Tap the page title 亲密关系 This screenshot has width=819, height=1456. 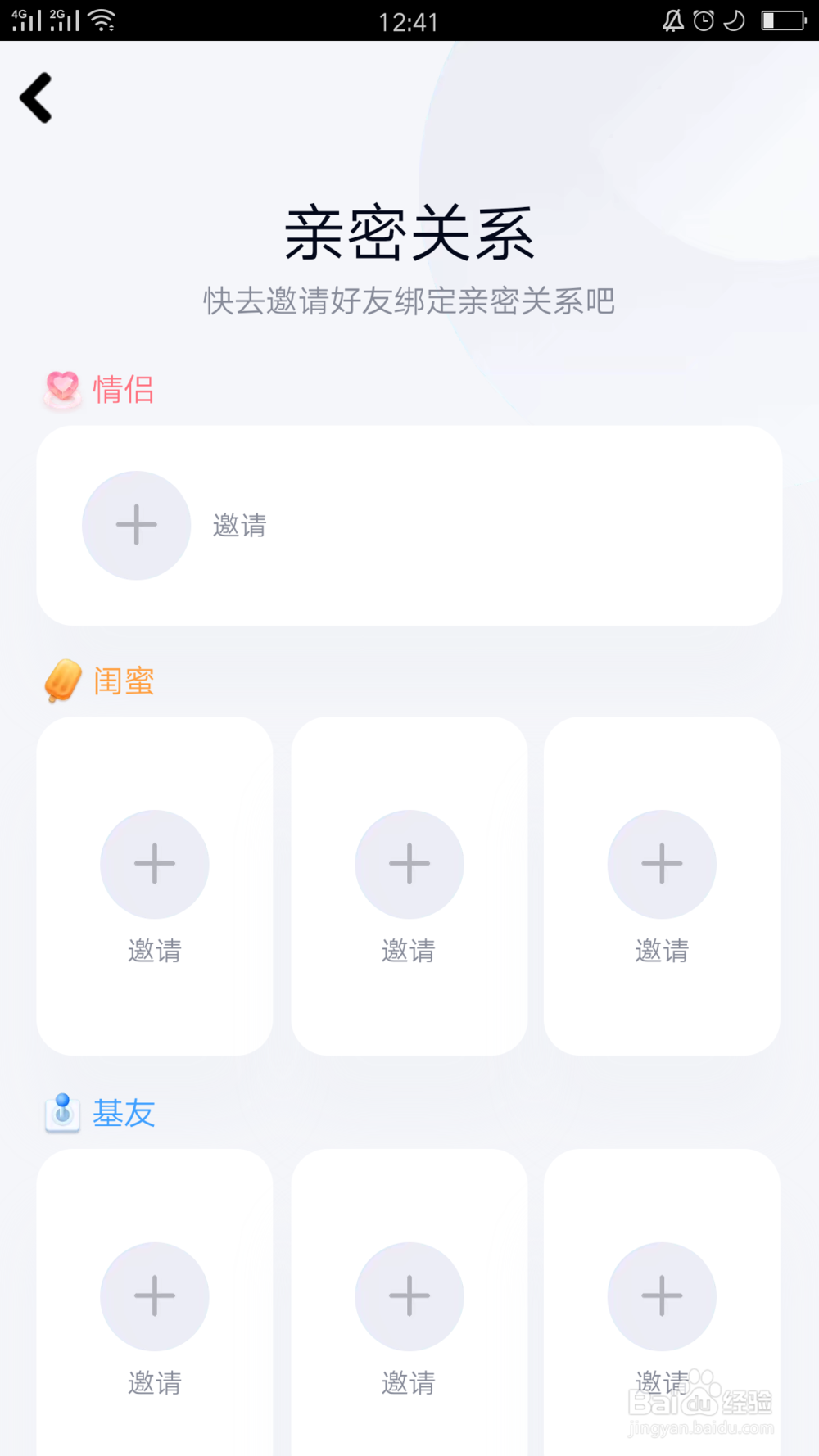409,232
